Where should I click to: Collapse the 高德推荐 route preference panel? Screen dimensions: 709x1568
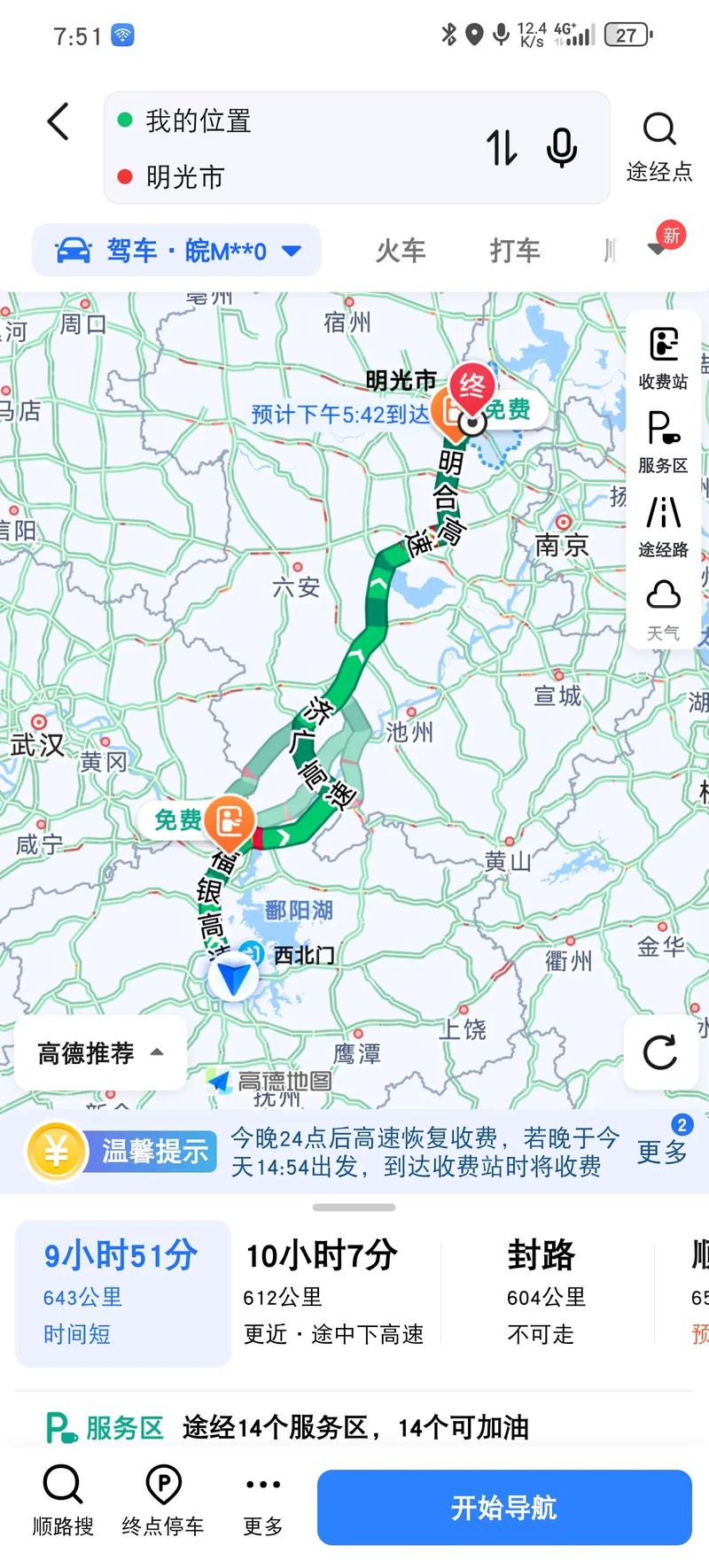pos(99,1052)
